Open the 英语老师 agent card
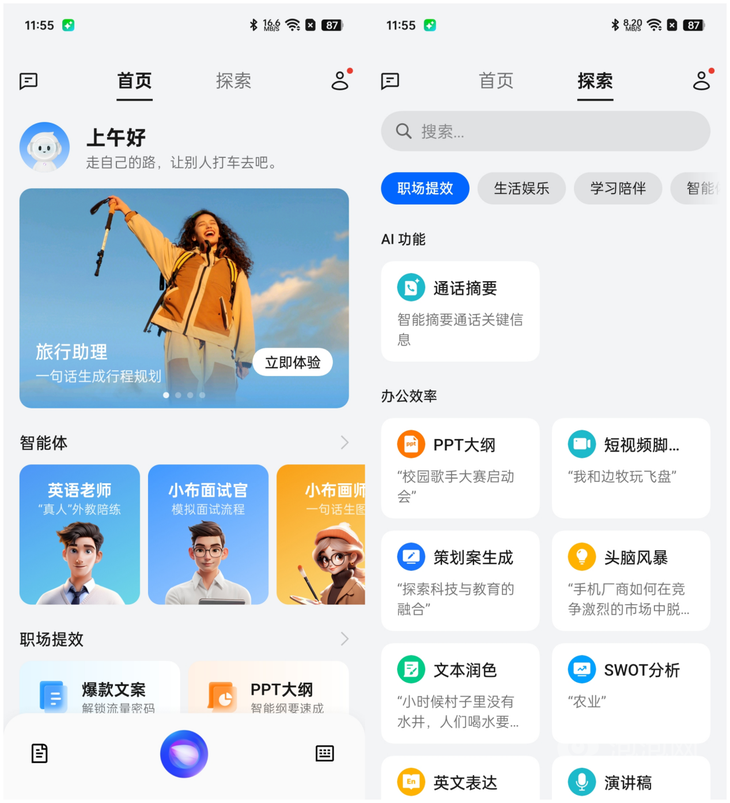This screenshot has width=730, height=803. click(79, 534)
